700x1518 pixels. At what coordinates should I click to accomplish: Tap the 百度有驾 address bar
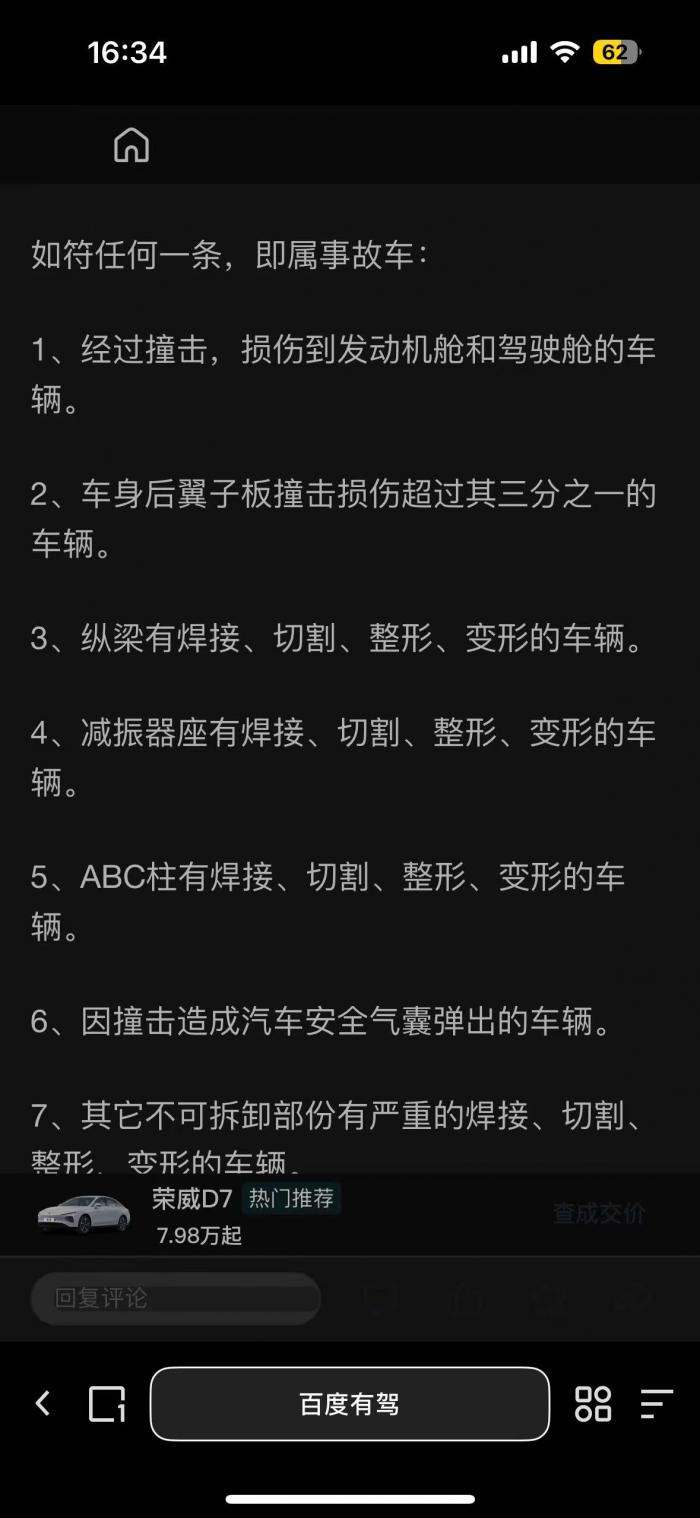point(349,1403)
